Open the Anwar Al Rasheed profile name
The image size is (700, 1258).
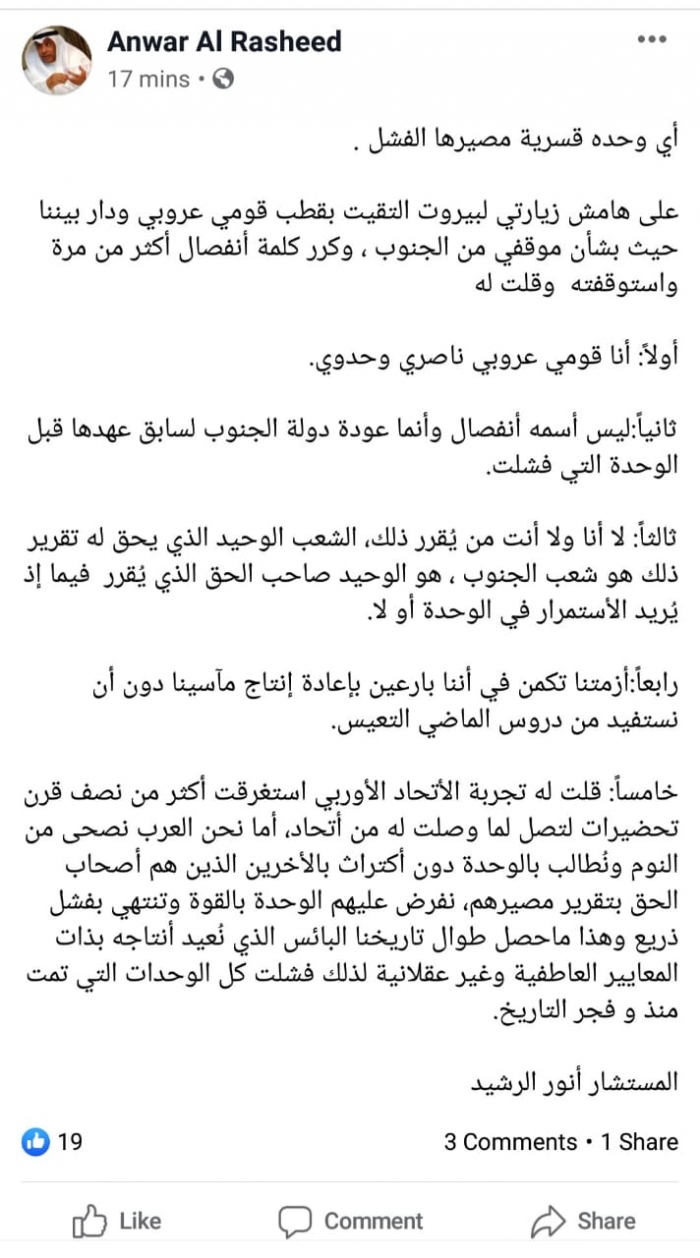tap(224, 42)
